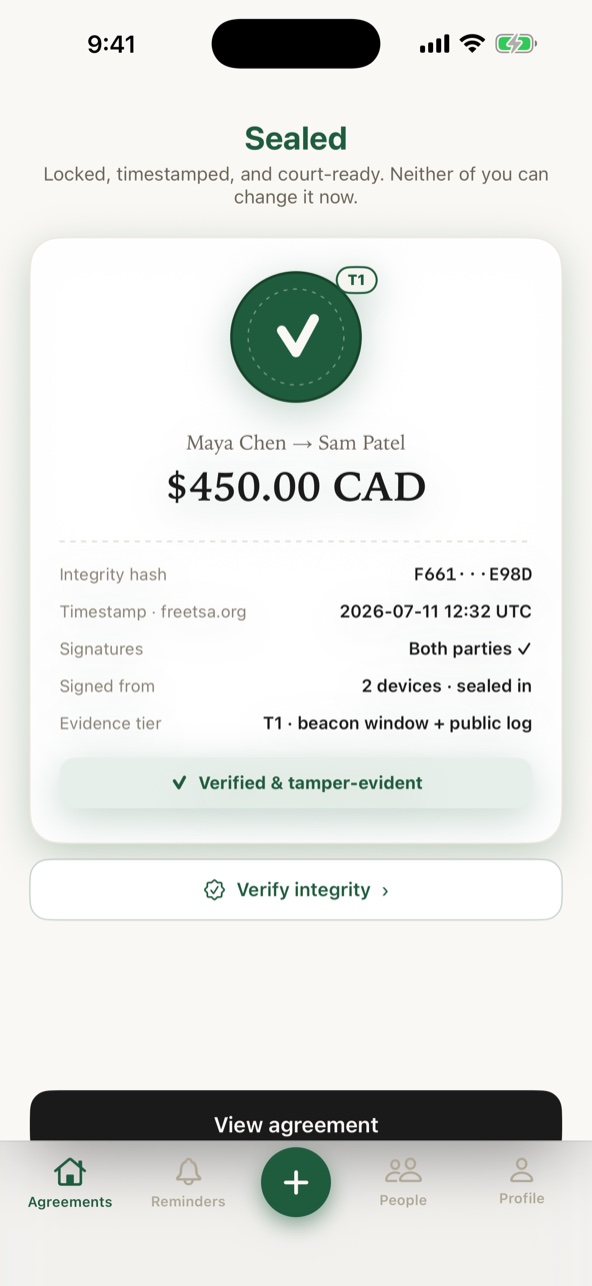Switch to the Agreements tab
The height and width of the screenshot is (1286, 592).
pyautogui.click(x=70, y=1184)
